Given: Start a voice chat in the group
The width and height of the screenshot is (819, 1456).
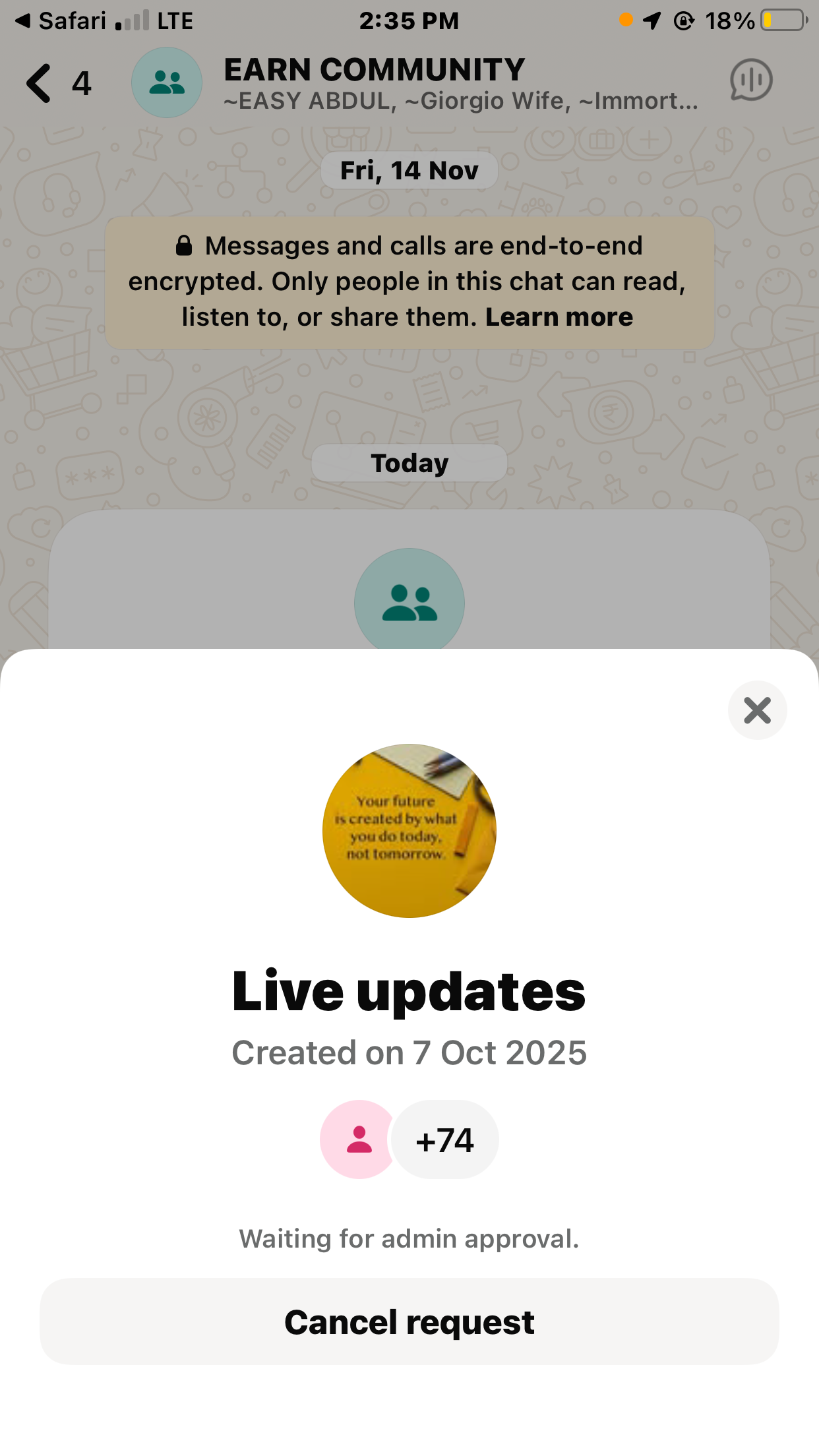Looking at the screenshot, I should pos(750,80).
